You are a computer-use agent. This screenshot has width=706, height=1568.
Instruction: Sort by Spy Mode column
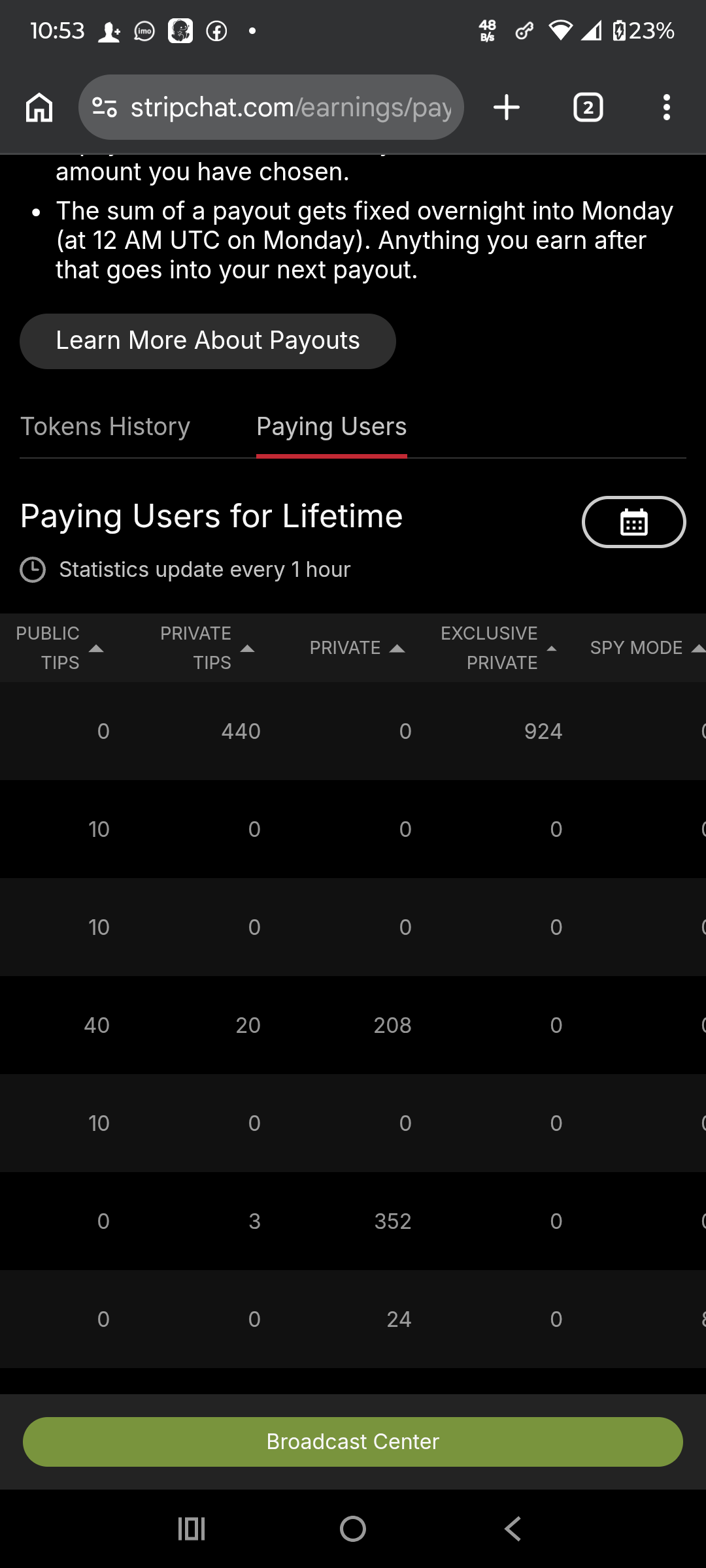(x=644, y=647)
